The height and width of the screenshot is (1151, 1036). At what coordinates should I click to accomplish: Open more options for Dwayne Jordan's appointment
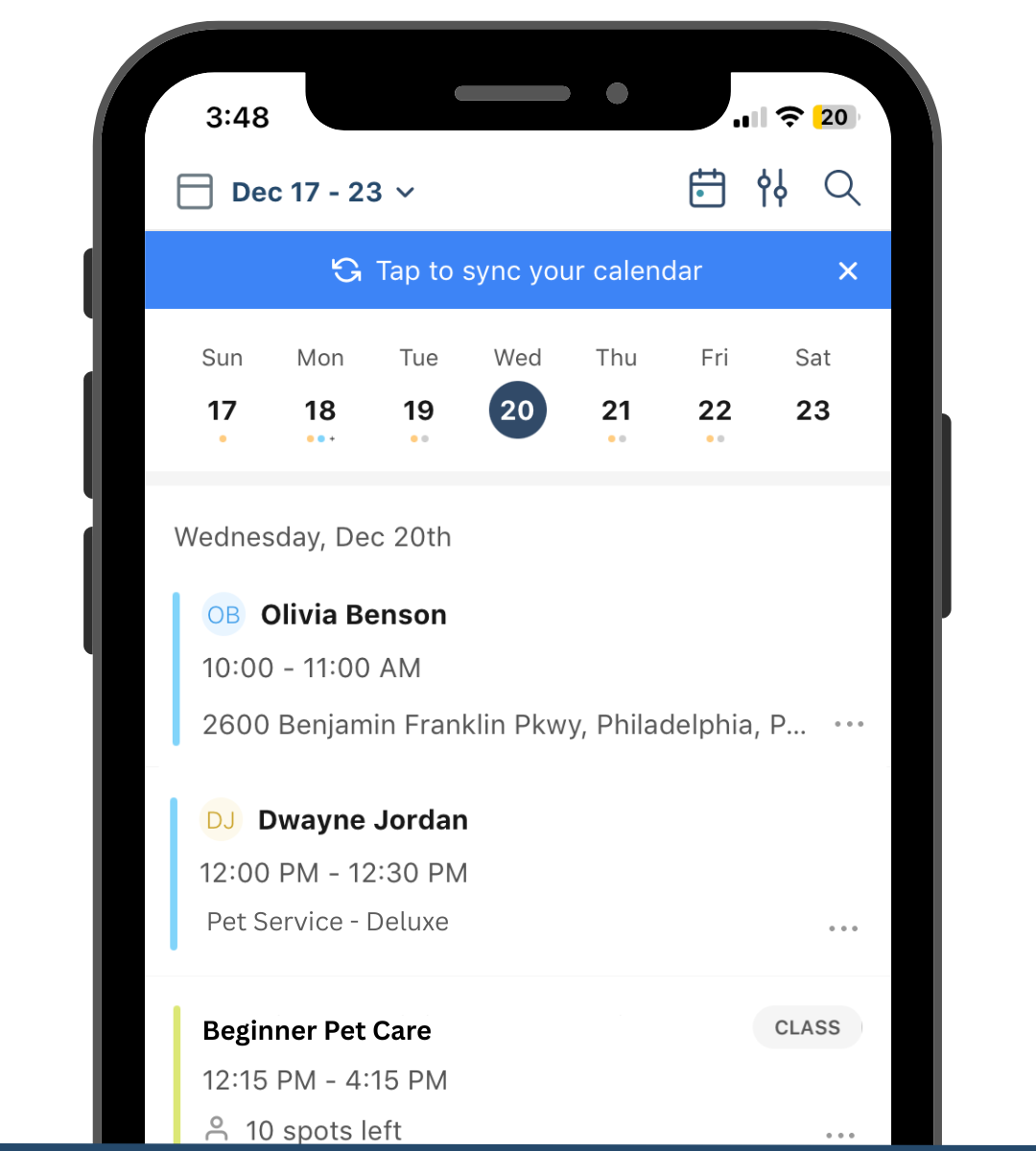[x=843, y=928]
